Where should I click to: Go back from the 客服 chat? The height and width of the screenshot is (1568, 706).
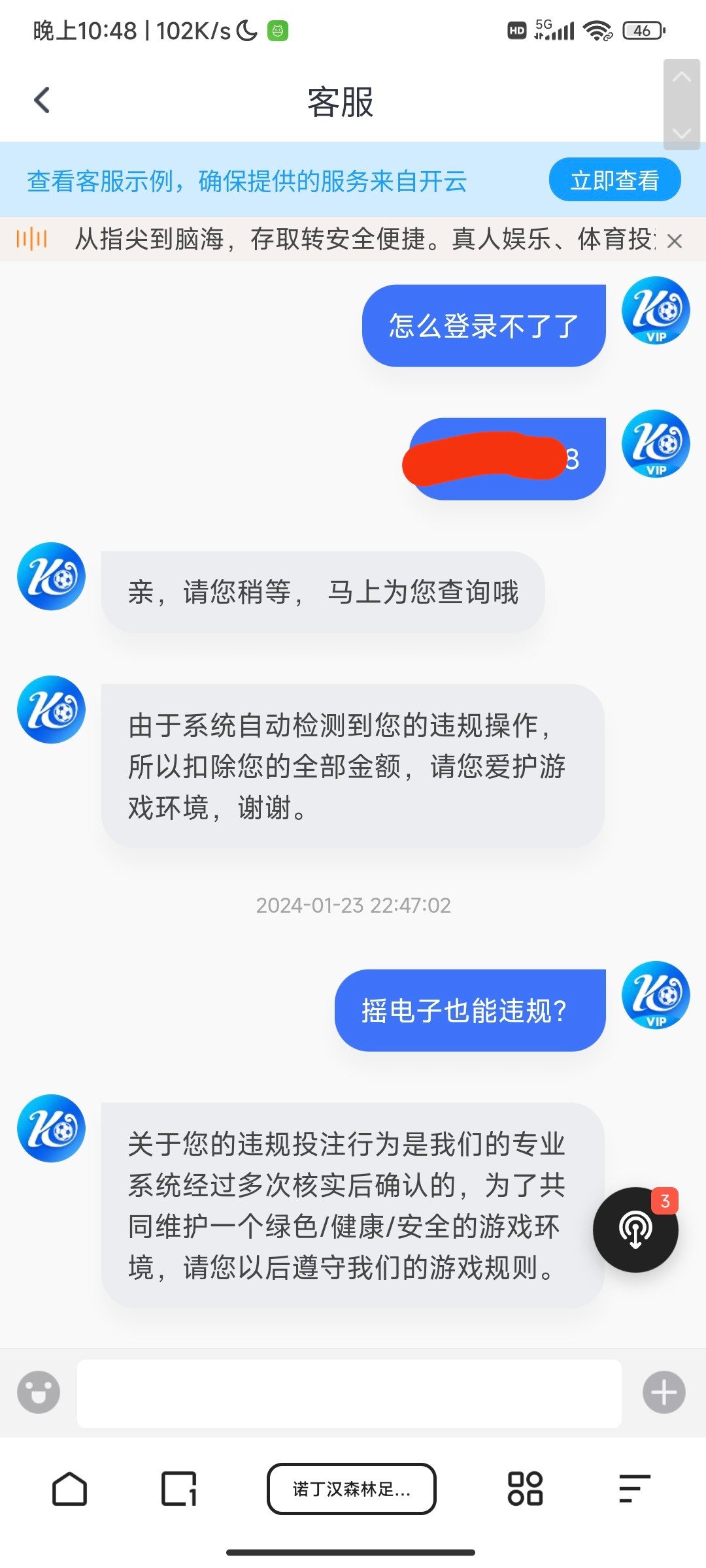(42, 101)
